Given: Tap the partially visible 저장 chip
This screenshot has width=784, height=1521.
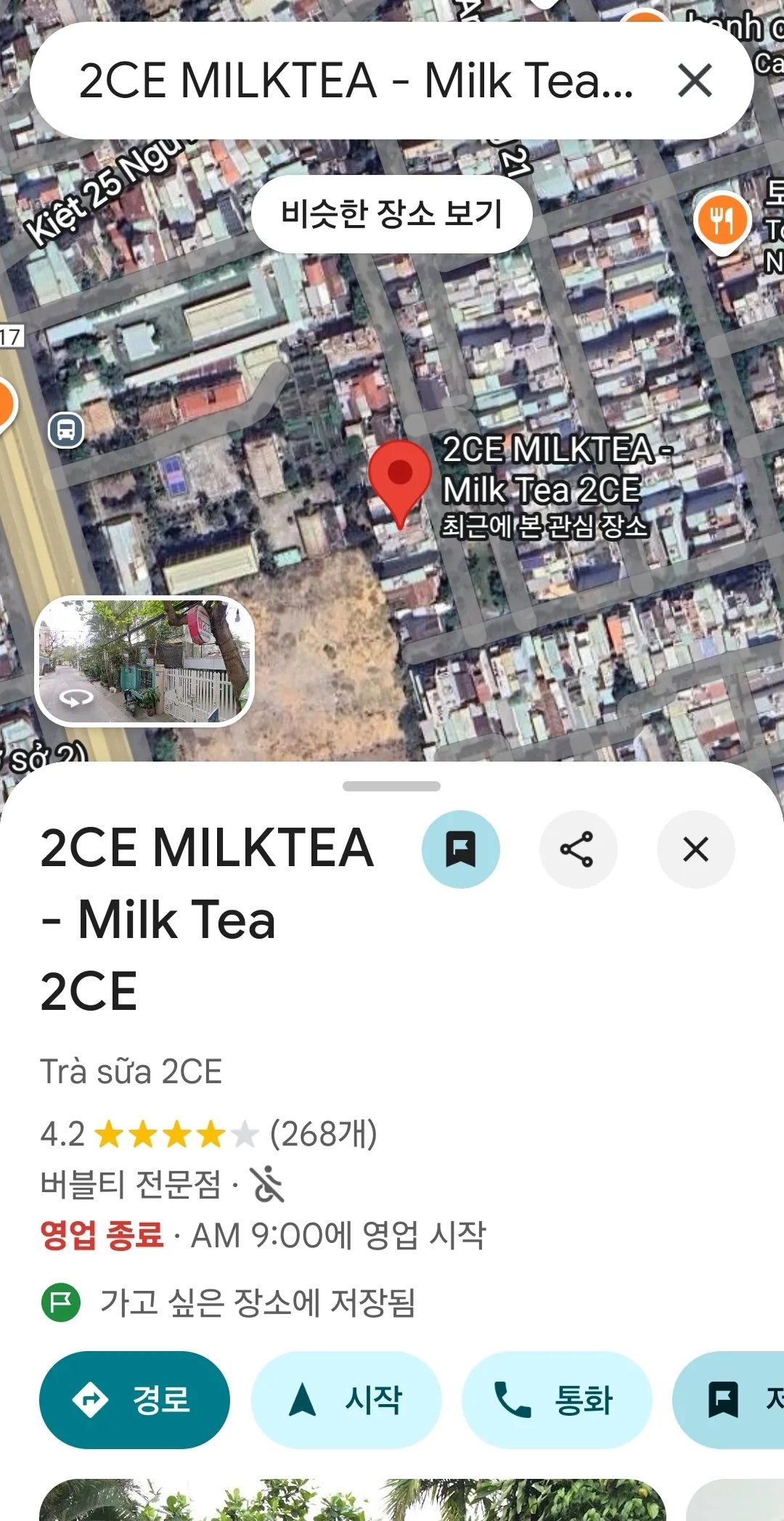Looking at the screenshot, I should pyautogui.click(x=729, y=1400).
